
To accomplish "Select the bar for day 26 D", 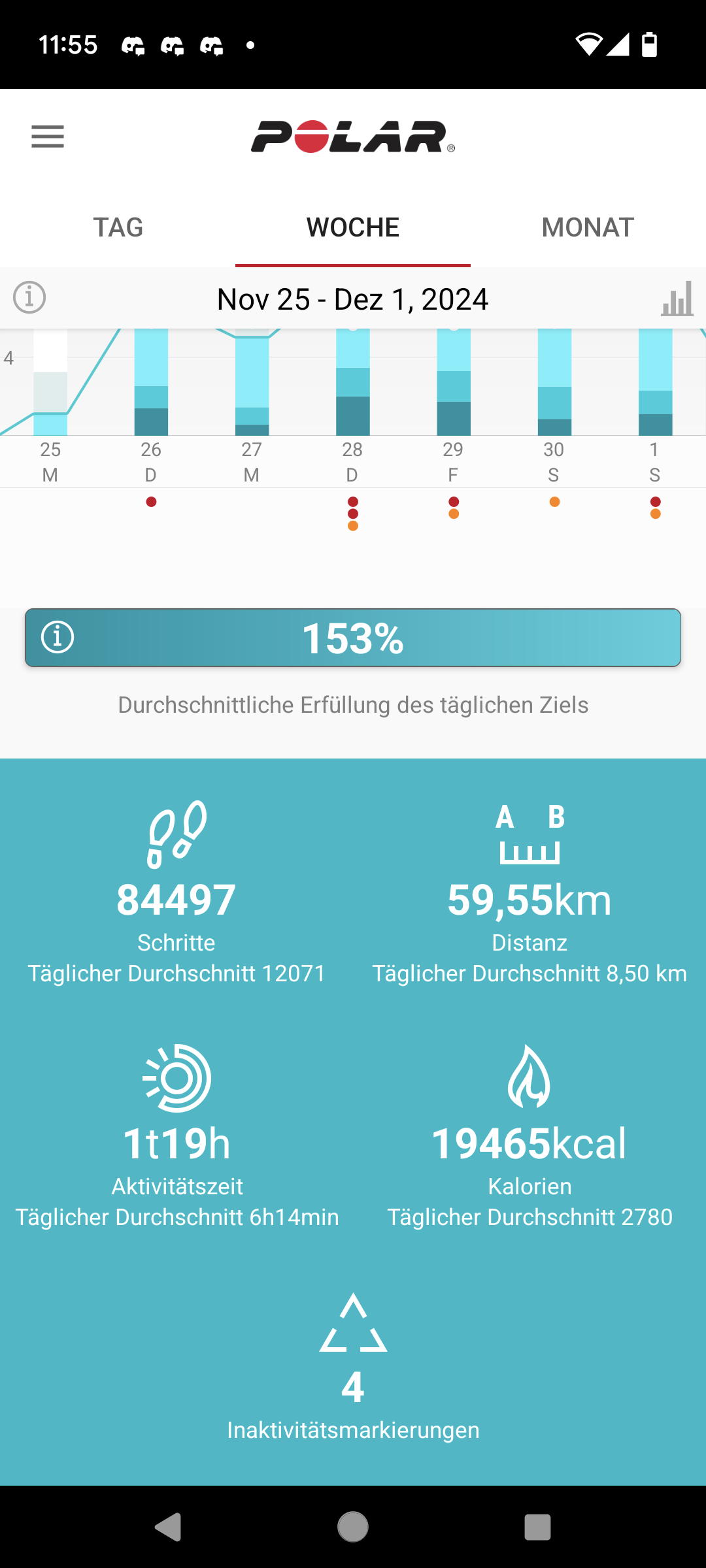I will pos(151,382).
